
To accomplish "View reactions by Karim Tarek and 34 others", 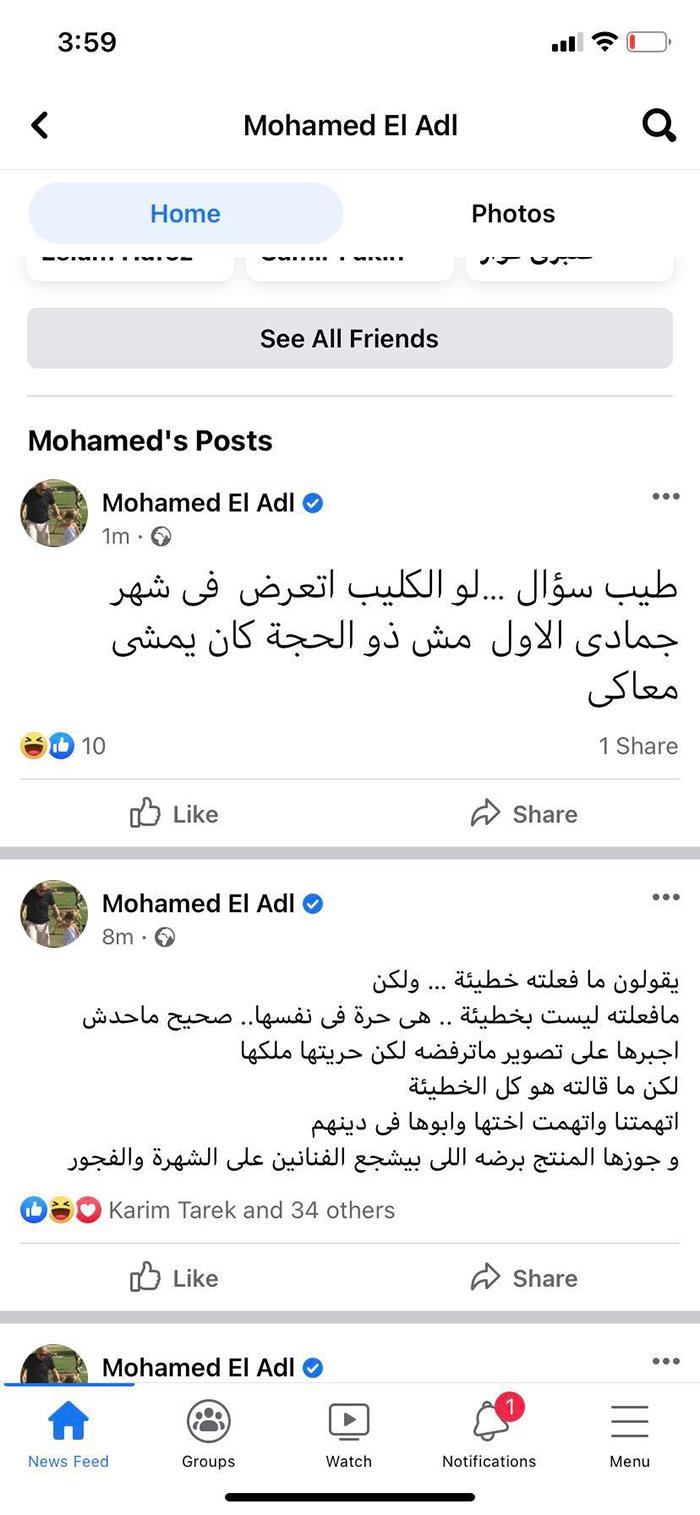I will (x=250, y=1210).
